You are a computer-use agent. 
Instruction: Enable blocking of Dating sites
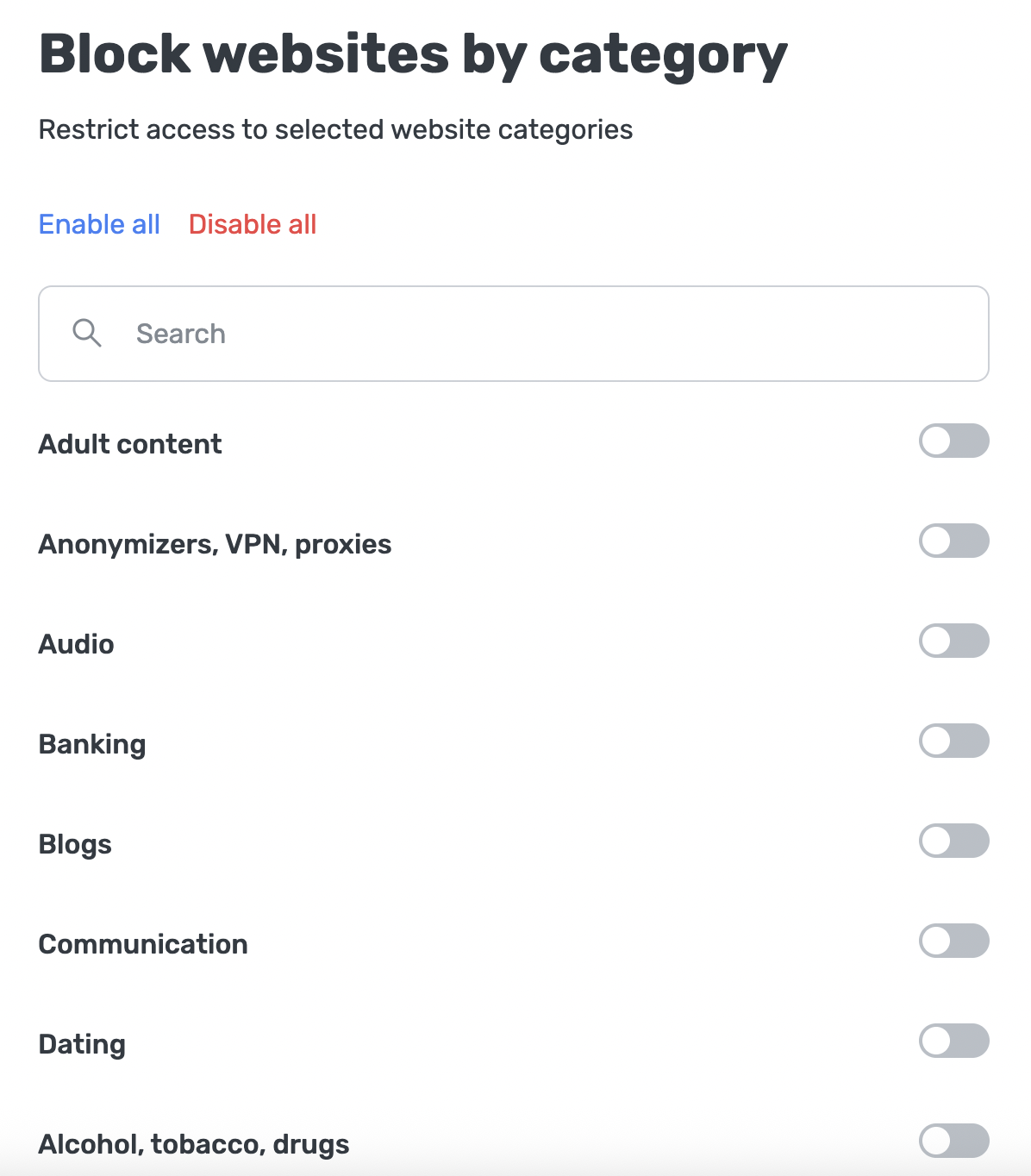pyautogui.click(x=953, y=1042)
